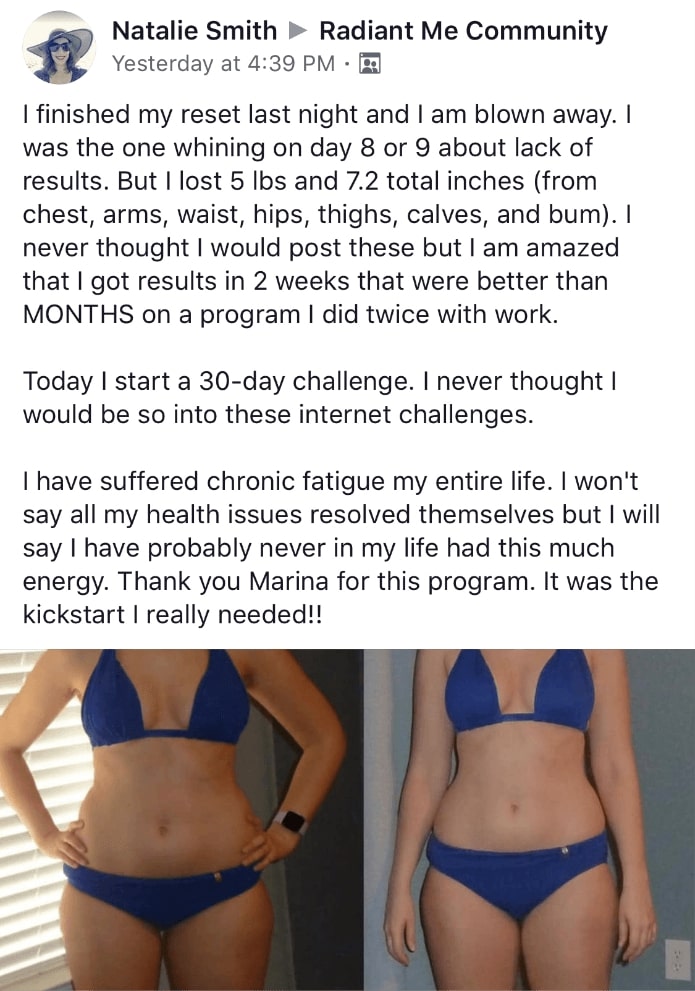Screen dimensions: 695x991
Task: Open the Radiant Me Community group
Action: [463, 31]
